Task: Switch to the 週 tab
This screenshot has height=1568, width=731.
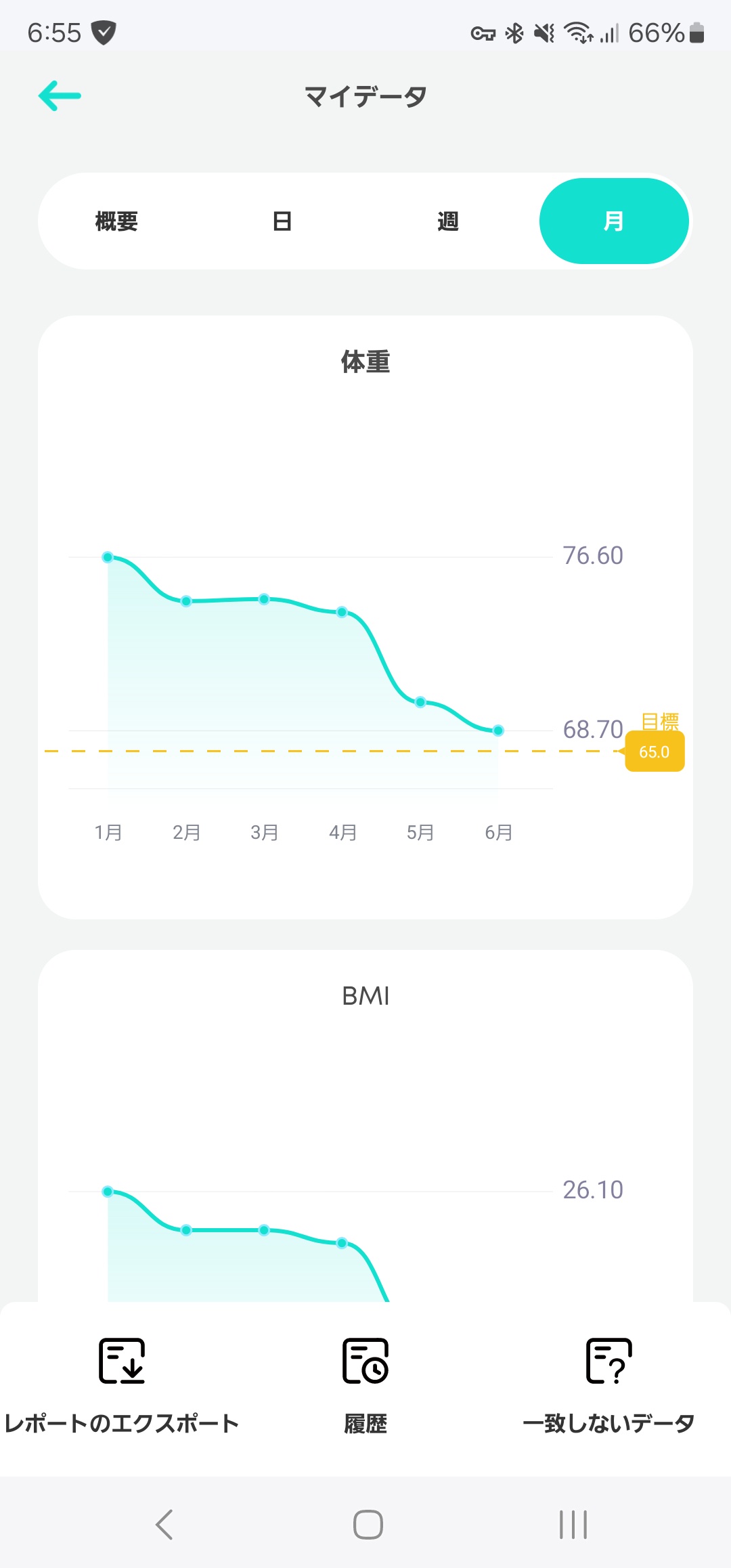Action: [x=447, y=221]
